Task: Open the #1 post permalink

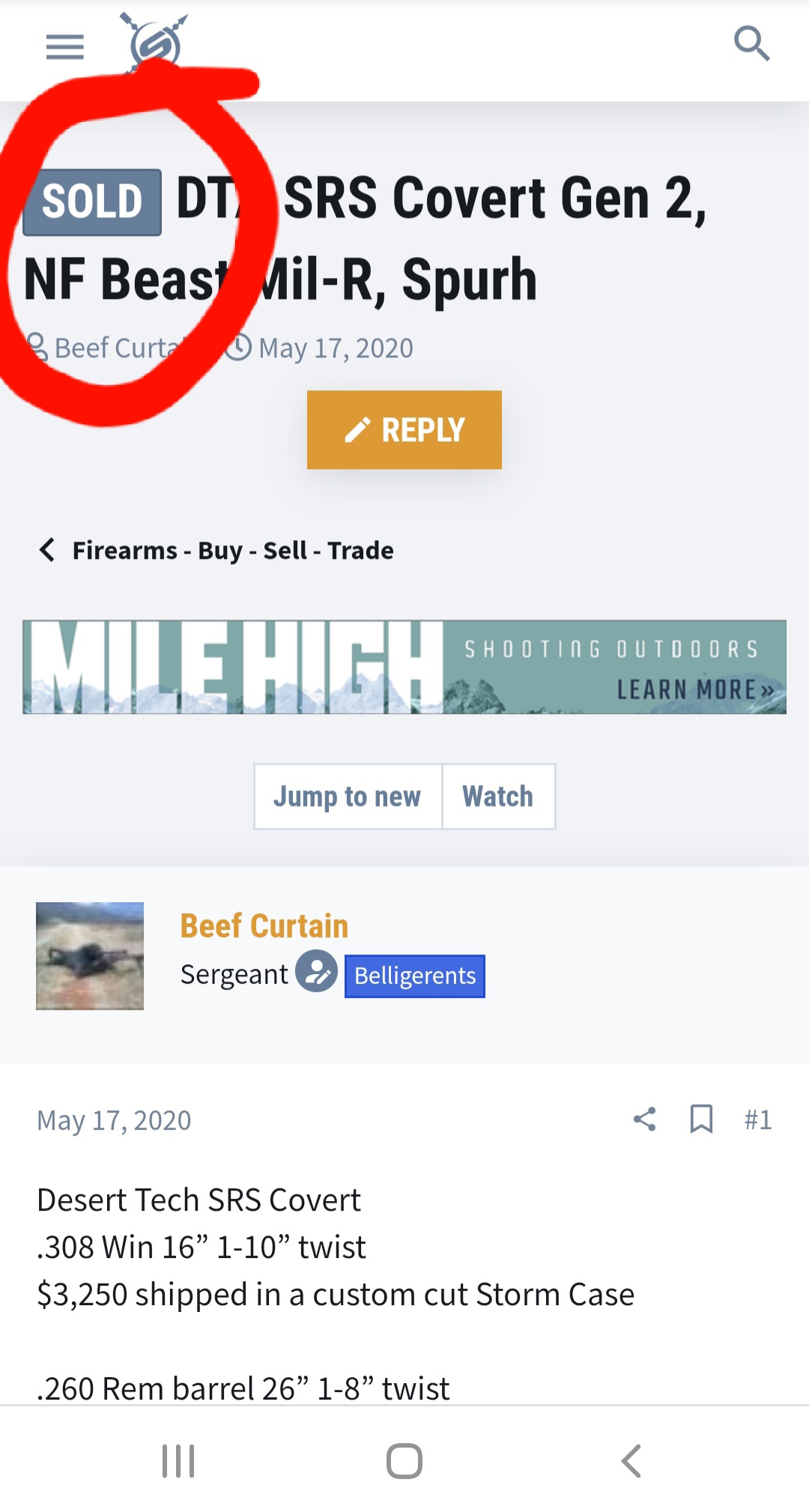Action: click(x=757, y=1119)
